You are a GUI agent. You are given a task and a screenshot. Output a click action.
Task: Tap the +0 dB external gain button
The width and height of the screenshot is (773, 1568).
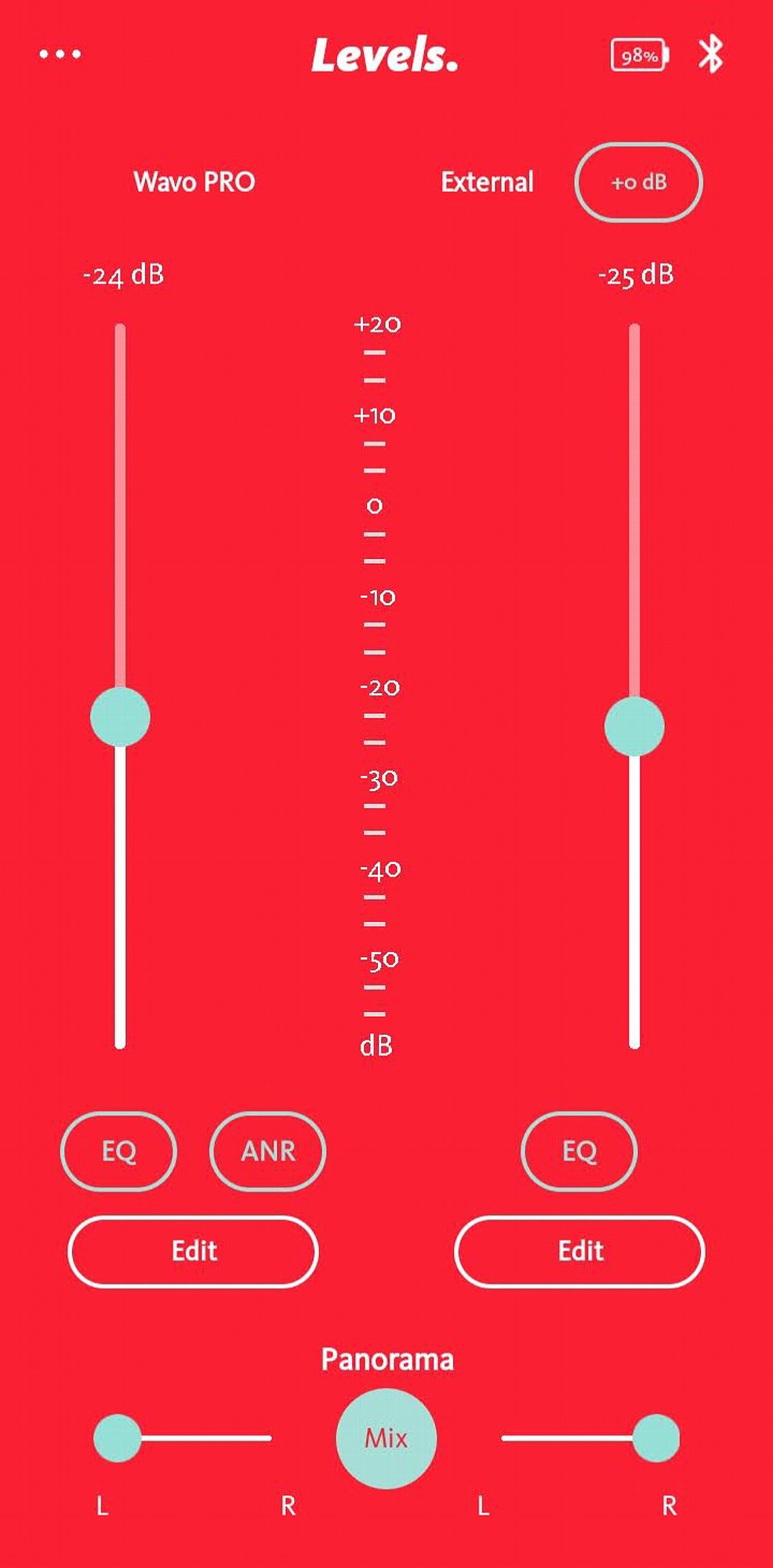tap(638, 183)
